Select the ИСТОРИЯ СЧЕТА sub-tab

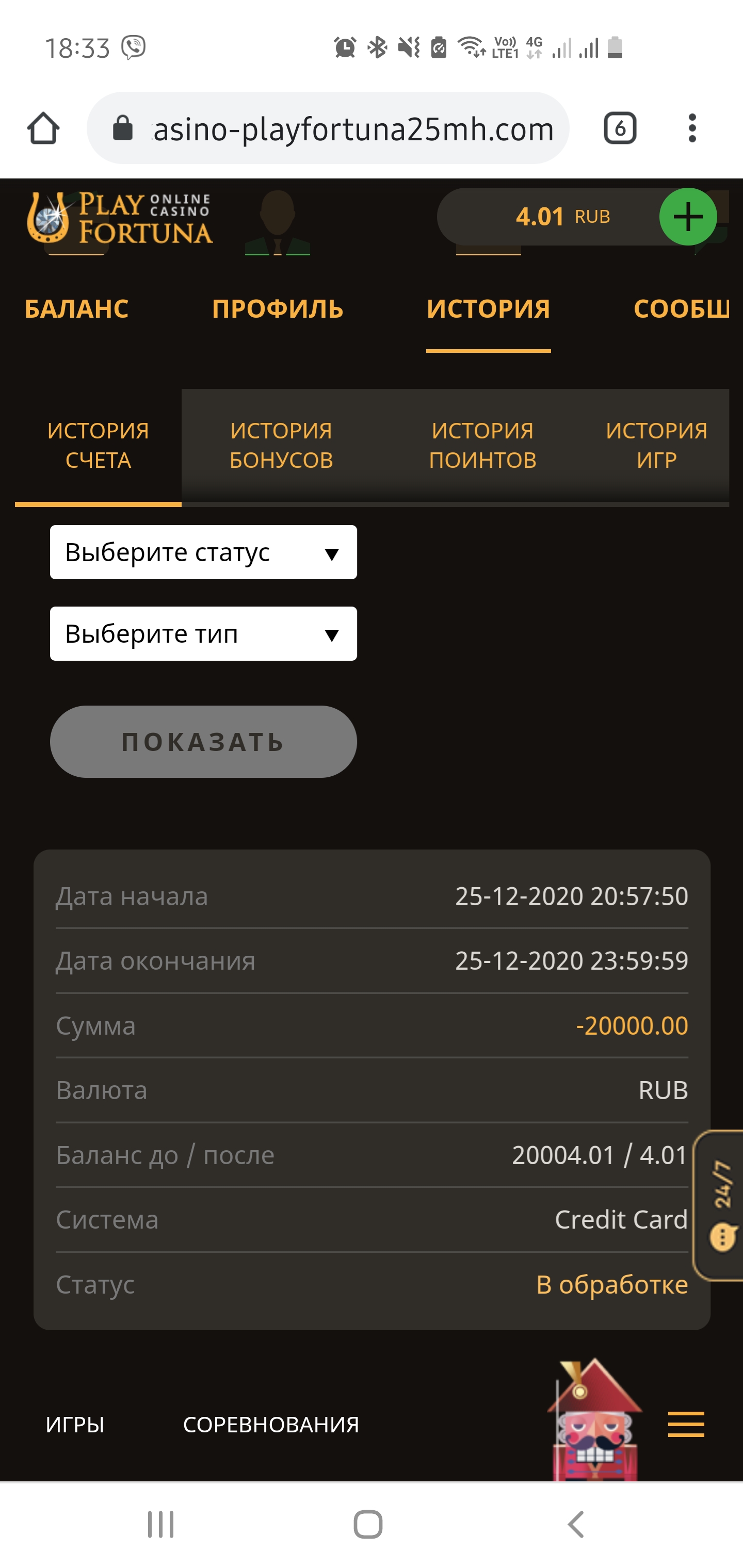98,446
